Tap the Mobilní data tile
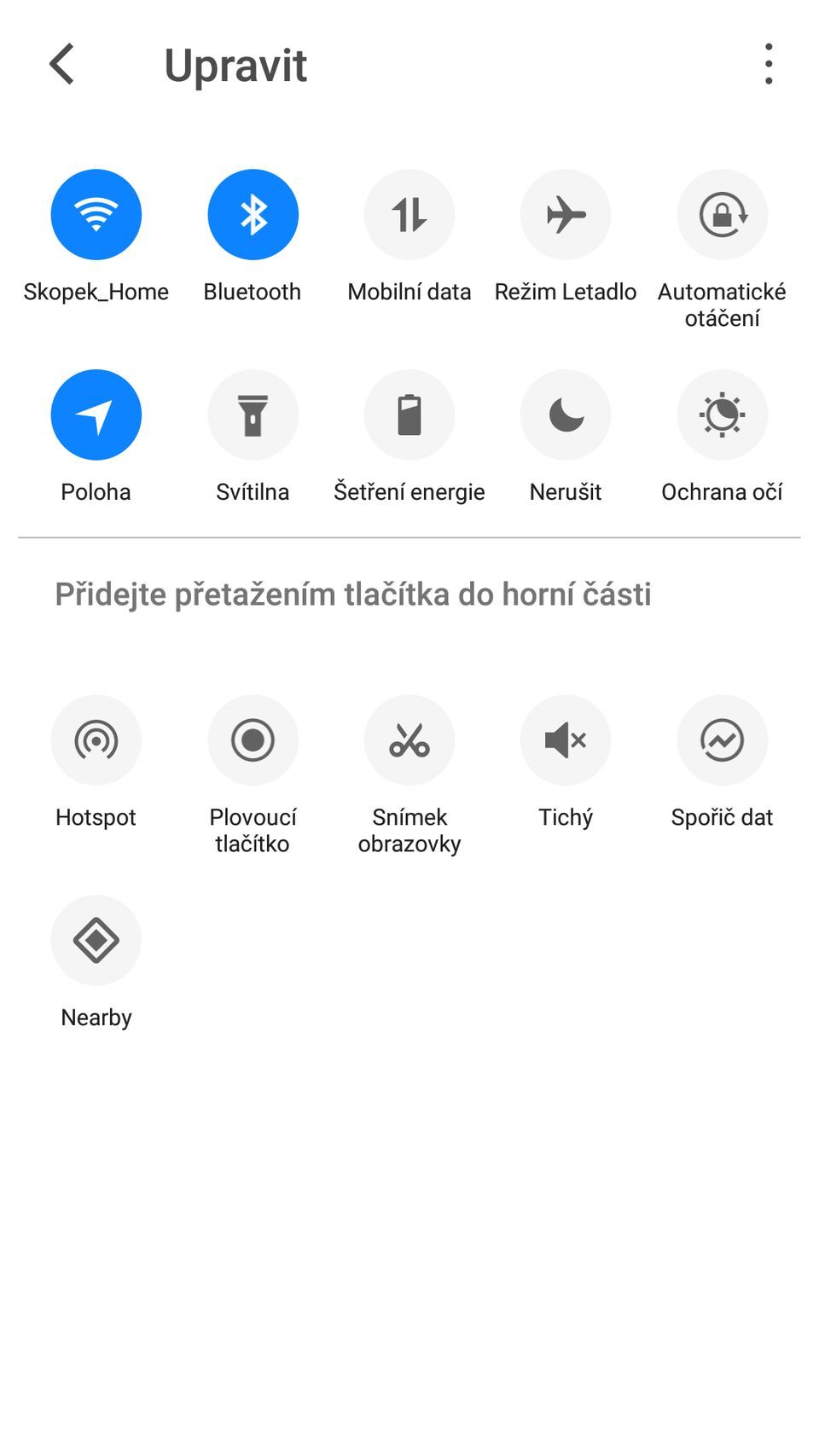 click(409, 215)
